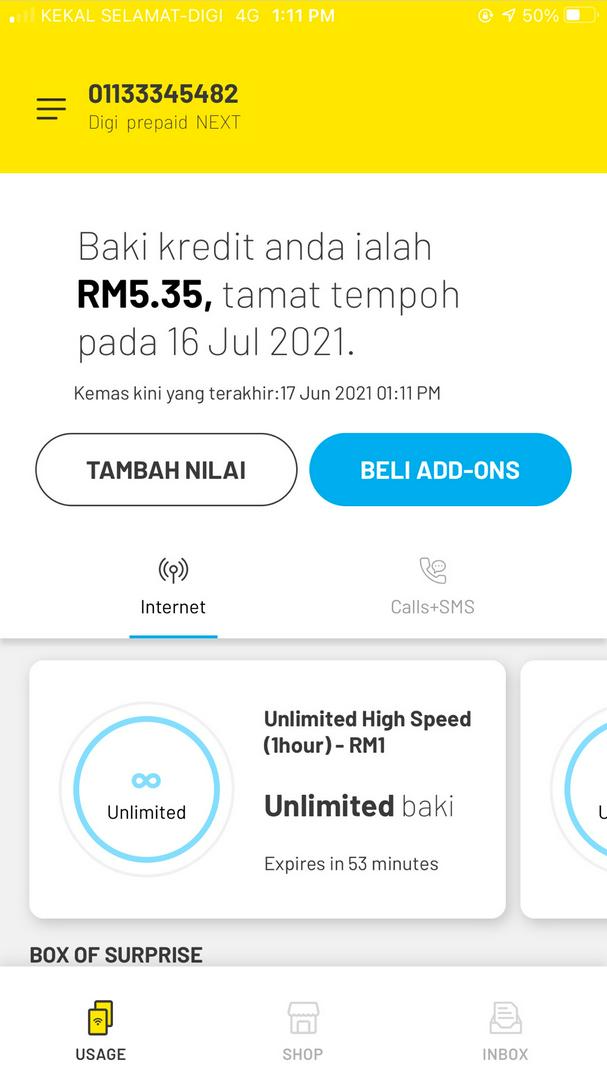Open the Unlimited High Speed (1hour) card
Viewport: 607px width, 1080px height.
(267, 789)
